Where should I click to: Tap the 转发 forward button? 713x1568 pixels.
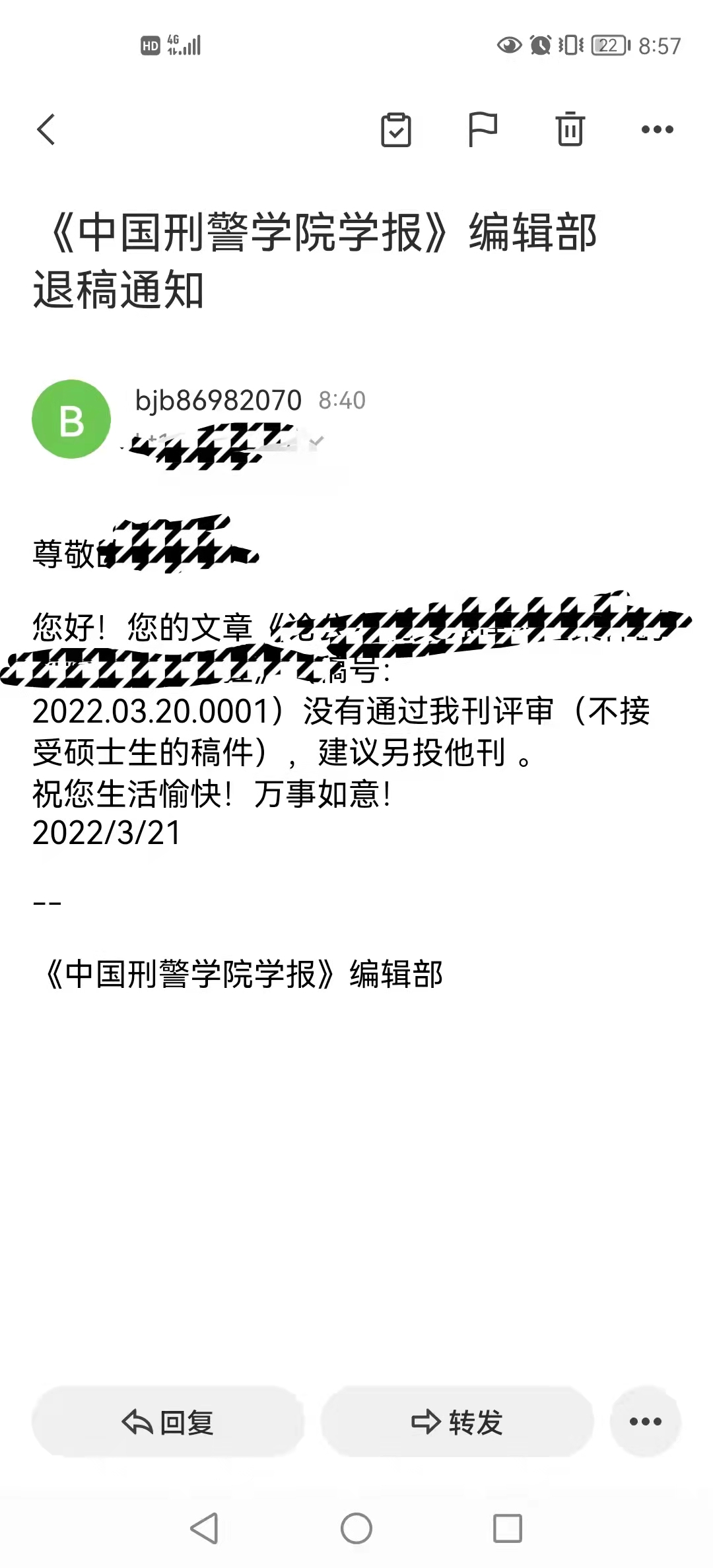457,1421
